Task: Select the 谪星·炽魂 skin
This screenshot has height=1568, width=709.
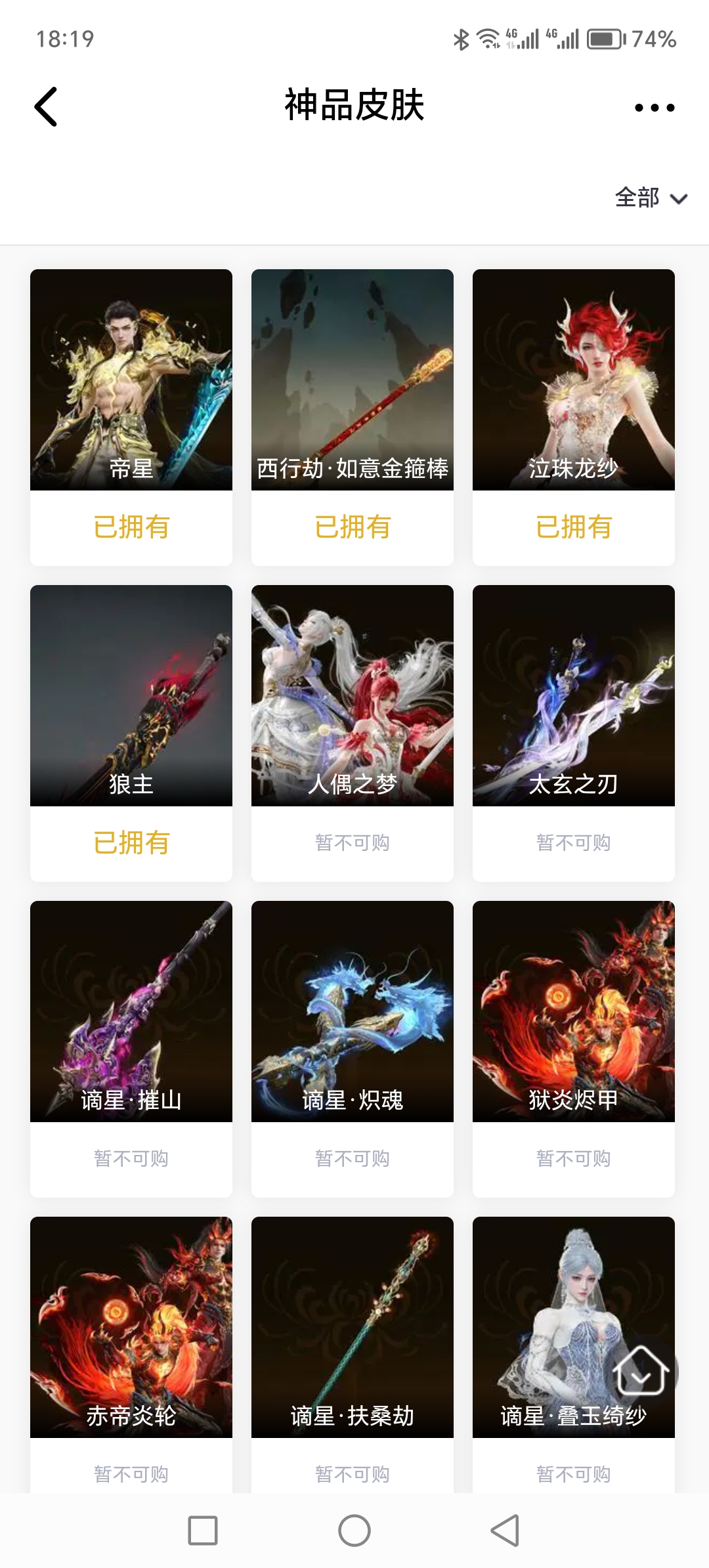Action: (x=353, y=1011)
